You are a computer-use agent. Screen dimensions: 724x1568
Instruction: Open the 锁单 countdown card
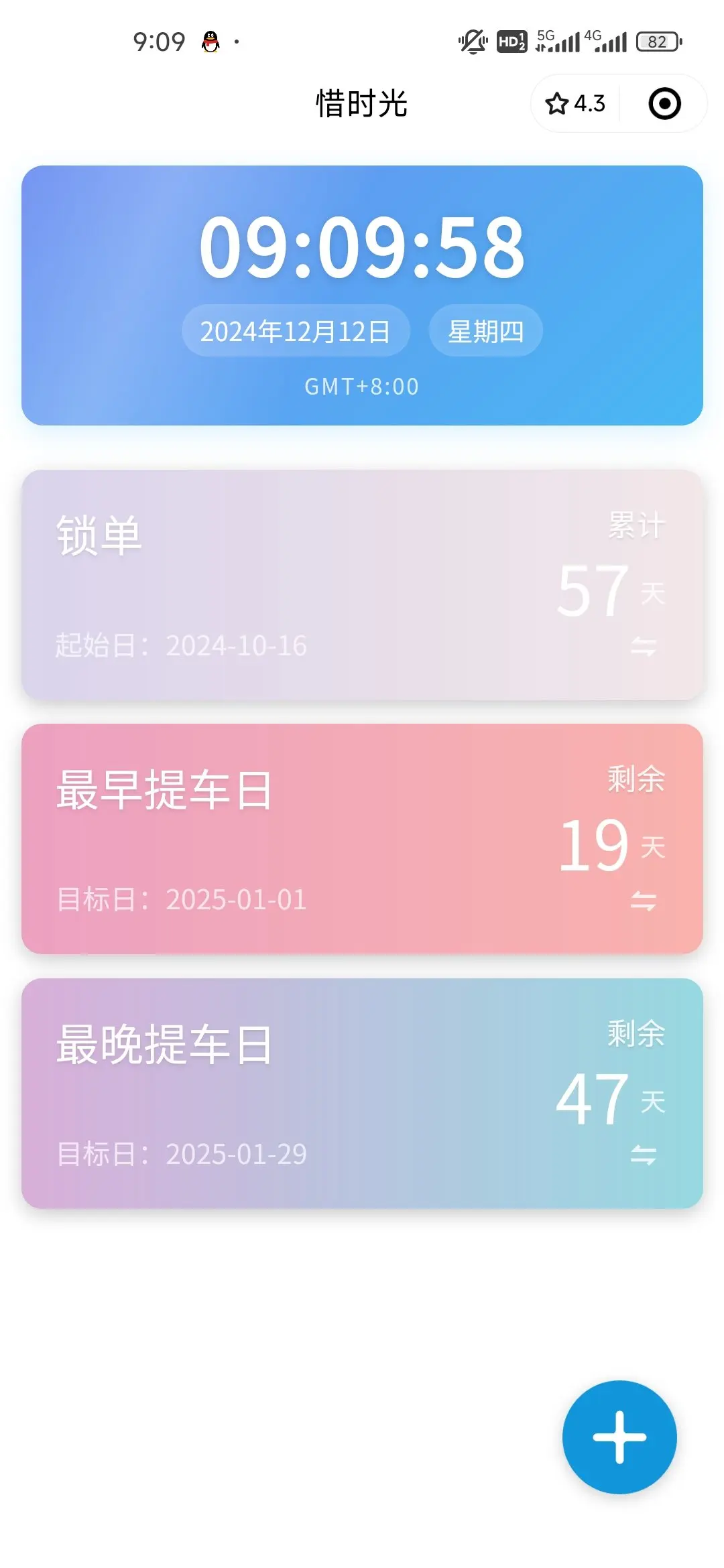pos(362,585)
